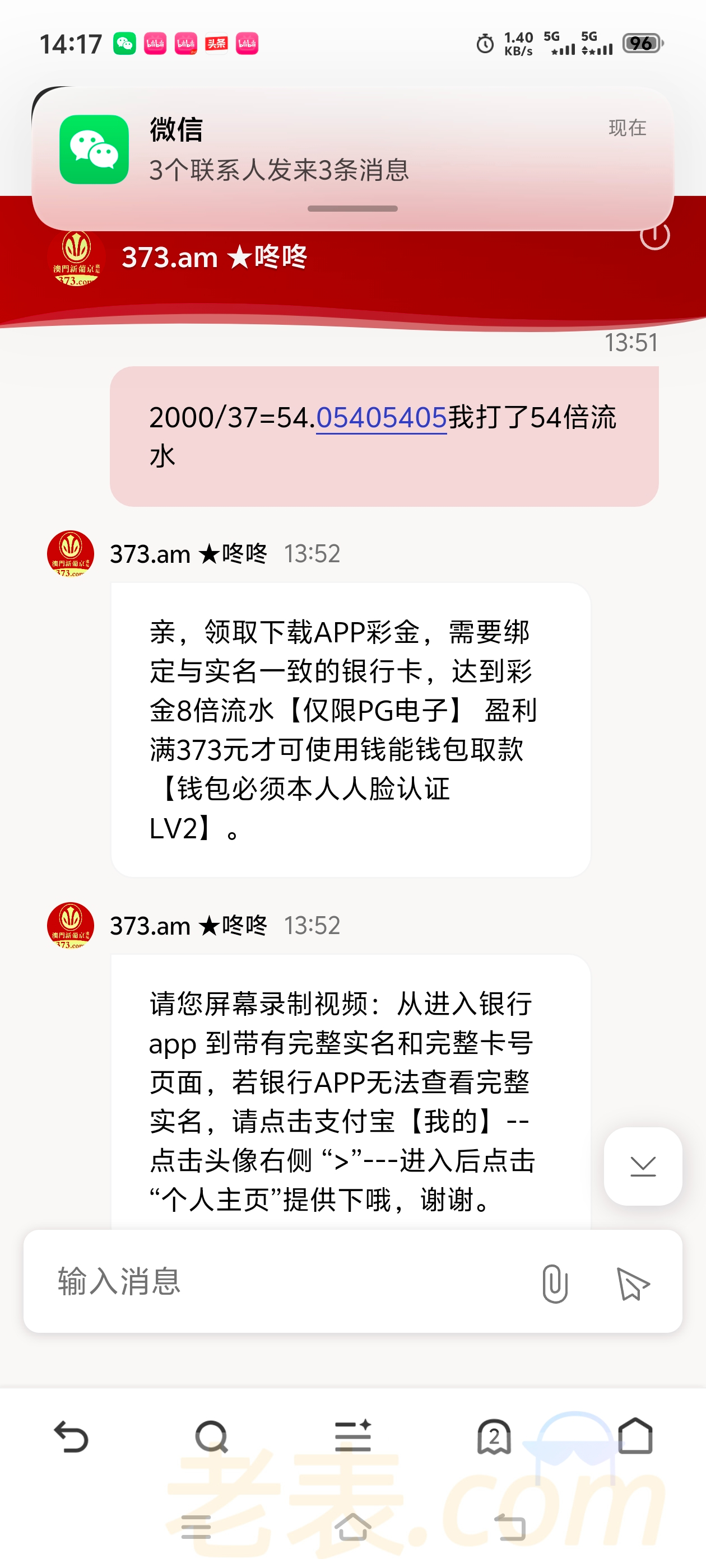706x1568 pixels.
Task: Tap the message input field
Action: 286,1281
